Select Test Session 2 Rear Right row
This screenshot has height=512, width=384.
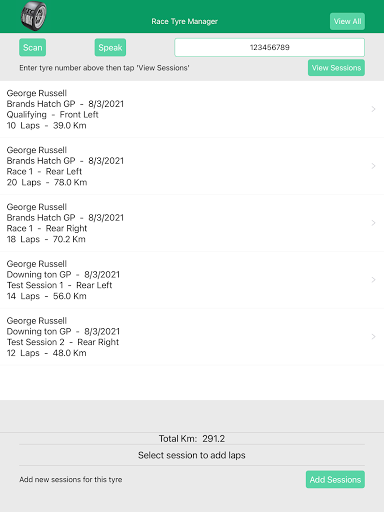click(192, 337)
